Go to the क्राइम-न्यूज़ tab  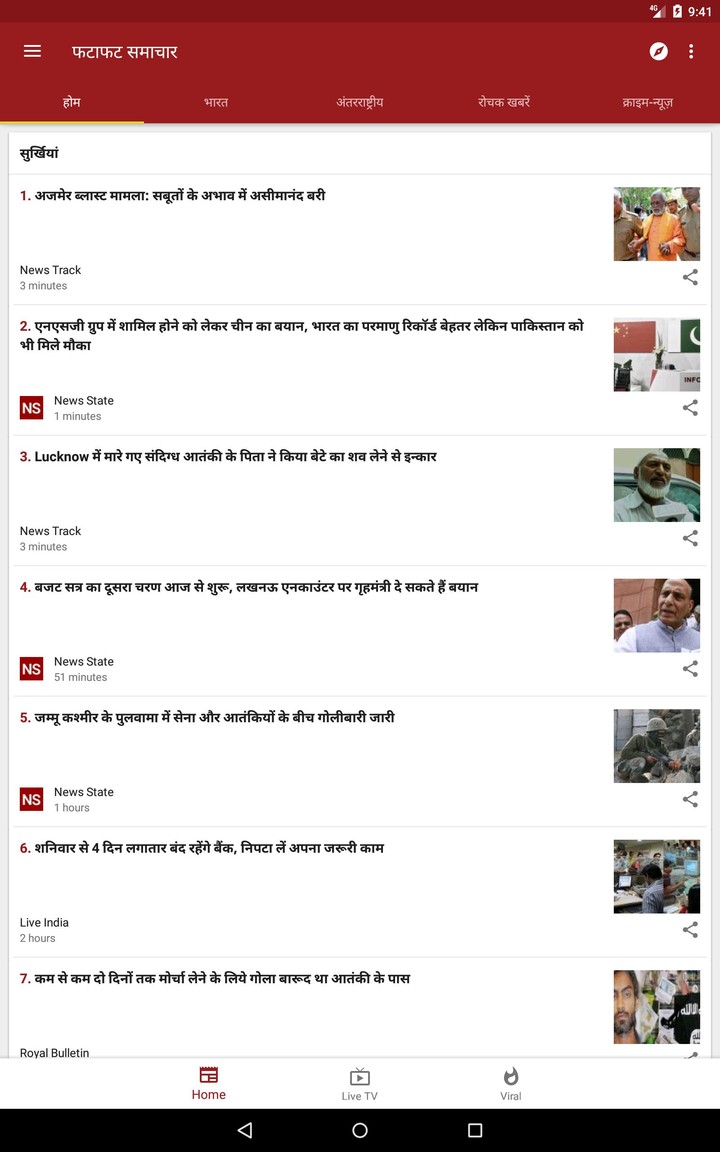click(647, 102)
